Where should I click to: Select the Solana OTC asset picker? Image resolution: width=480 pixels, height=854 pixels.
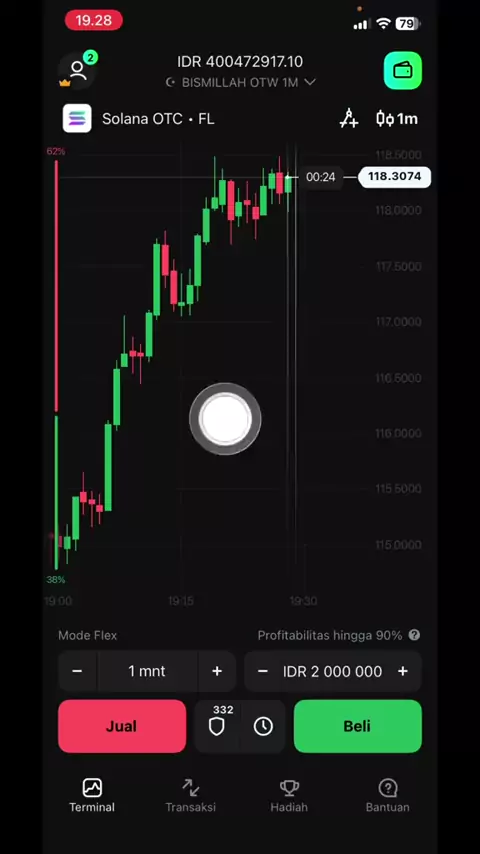click(138, 119)
